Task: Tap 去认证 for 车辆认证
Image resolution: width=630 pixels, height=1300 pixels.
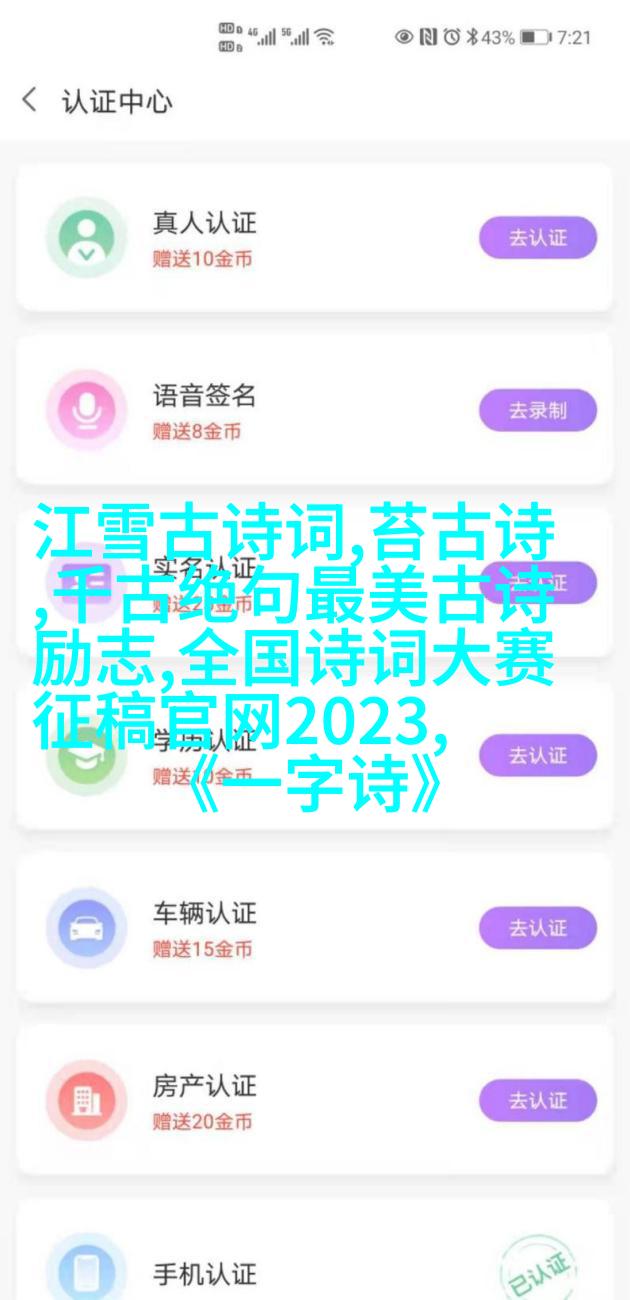Action: [538, 928]
